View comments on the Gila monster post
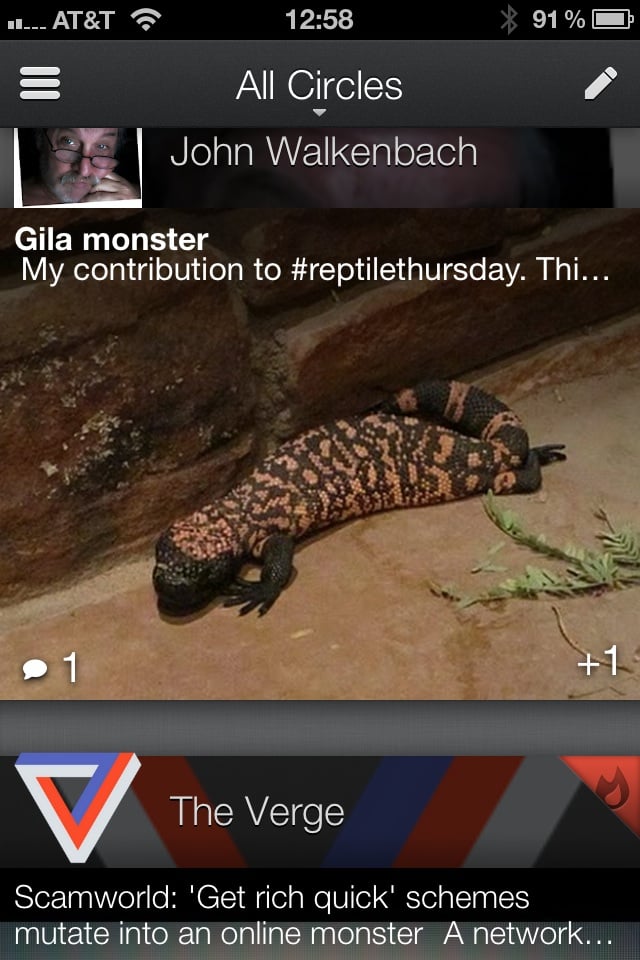This screenshot has height=960, width=640. 51,668
